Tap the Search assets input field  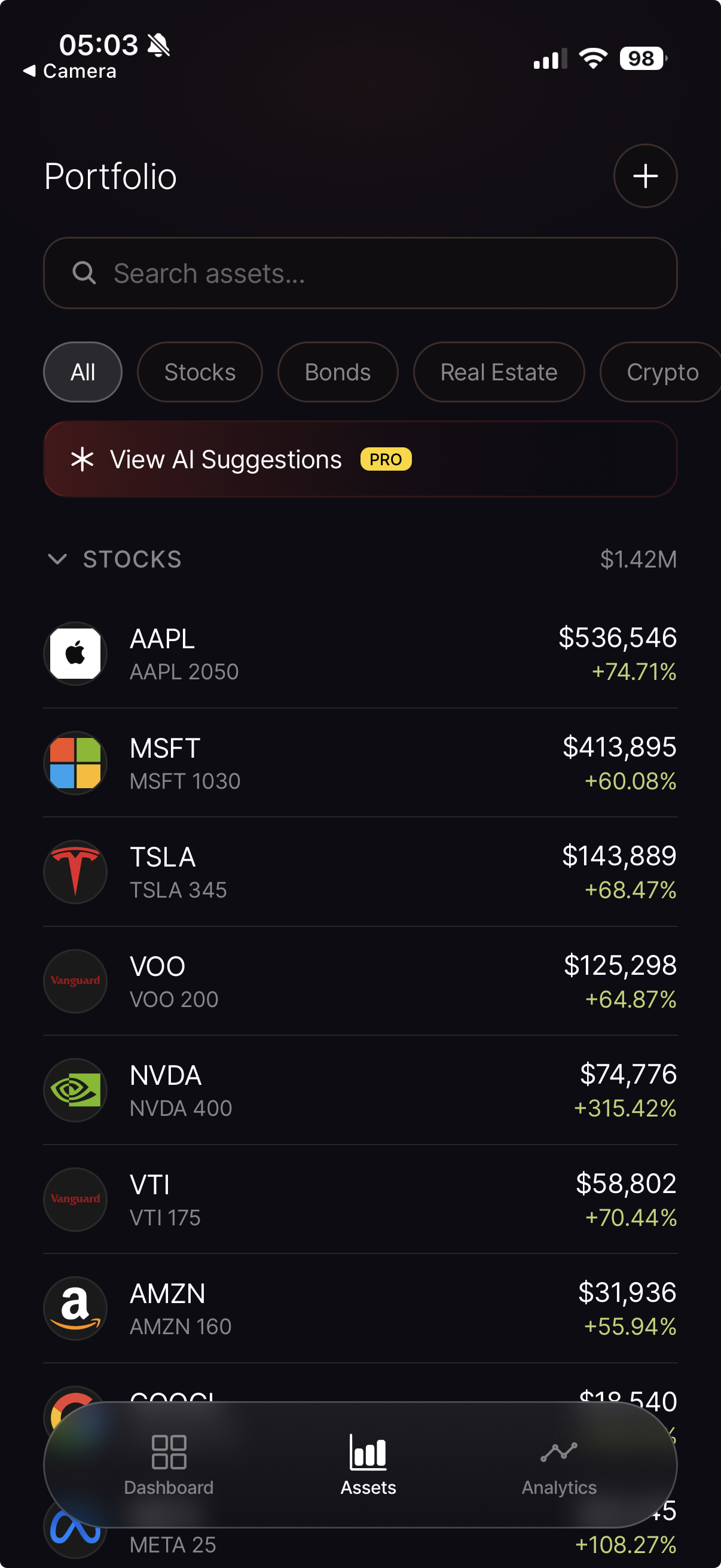coord(361,273)
